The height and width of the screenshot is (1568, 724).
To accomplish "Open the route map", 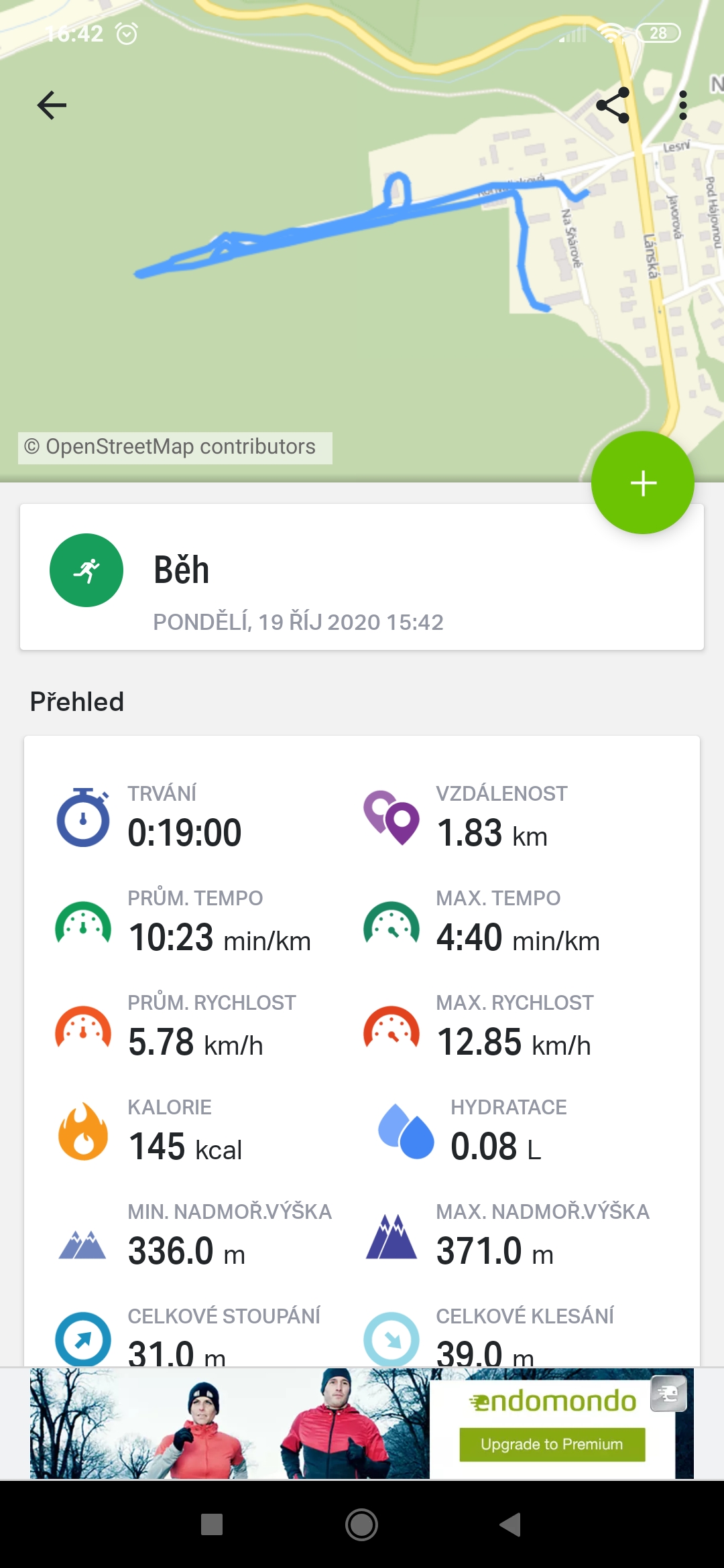I will 362,241.
